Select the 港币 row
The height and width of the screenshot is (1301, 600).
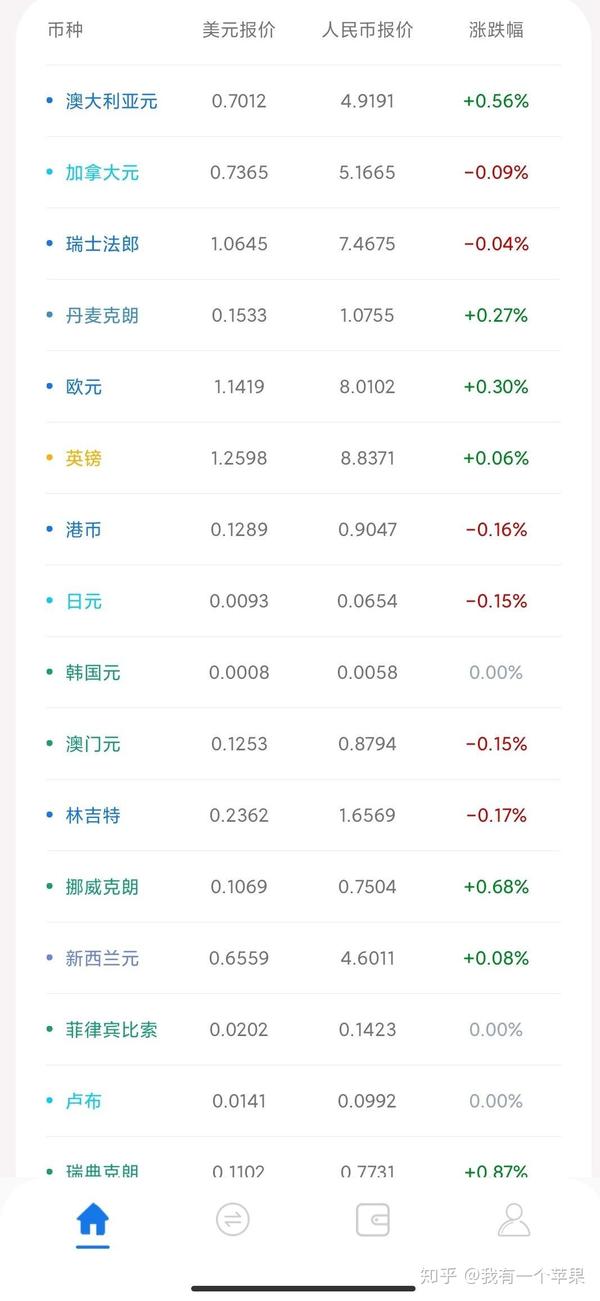click(x=303, y=530)
